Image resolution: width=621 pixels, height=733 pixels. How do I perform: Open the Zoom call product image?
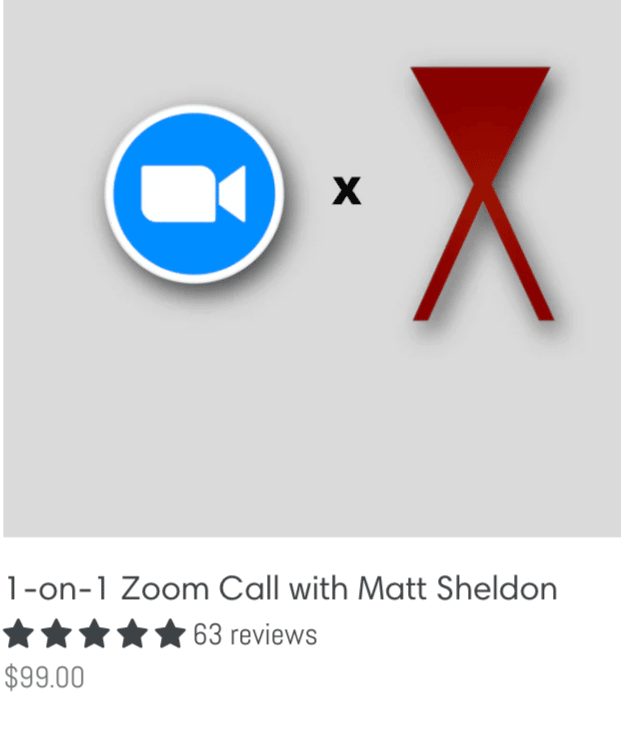click(311, 268)
